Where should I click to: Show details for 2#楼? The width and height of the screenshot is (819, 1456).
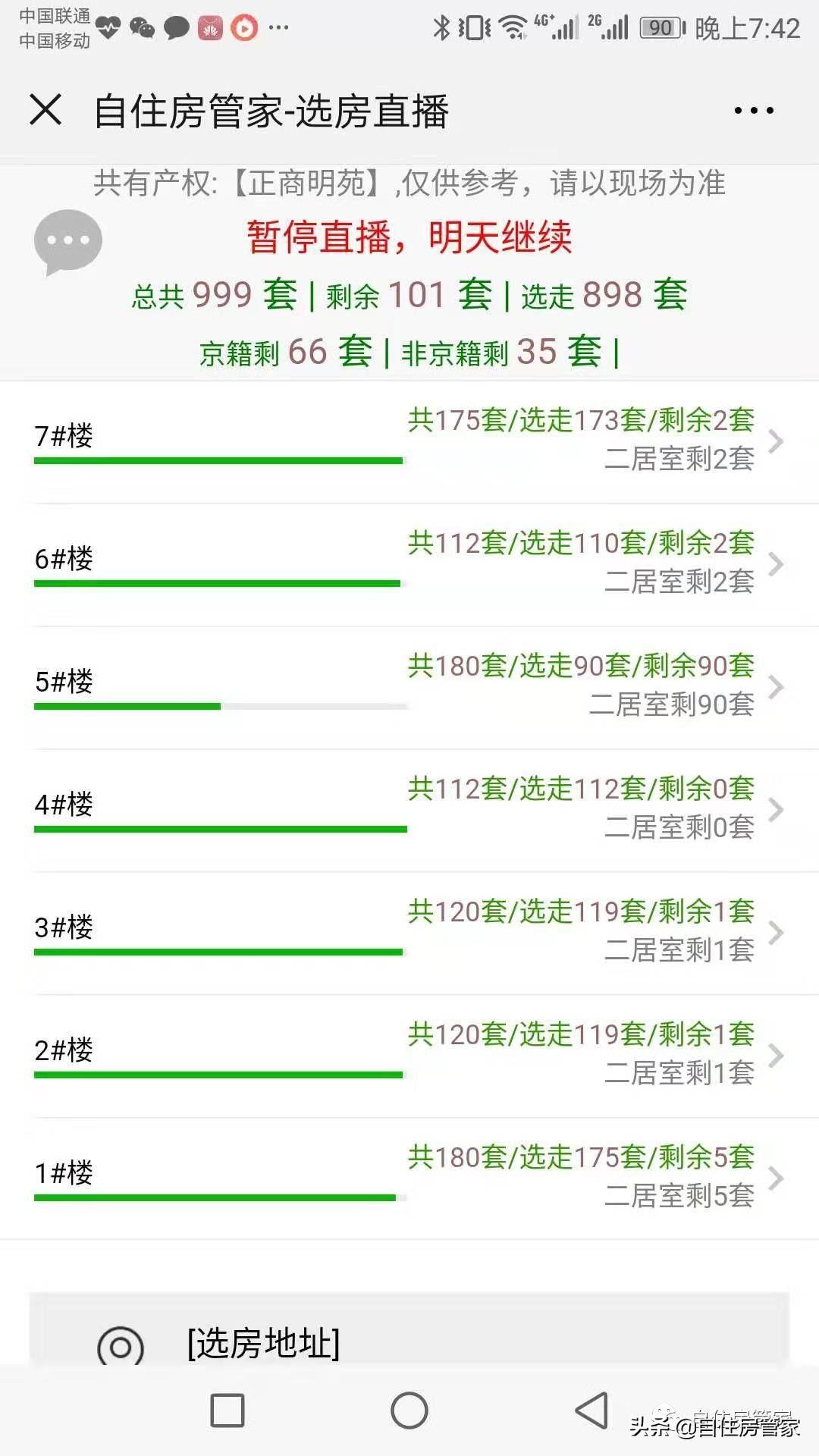(x=409, y=1056)
